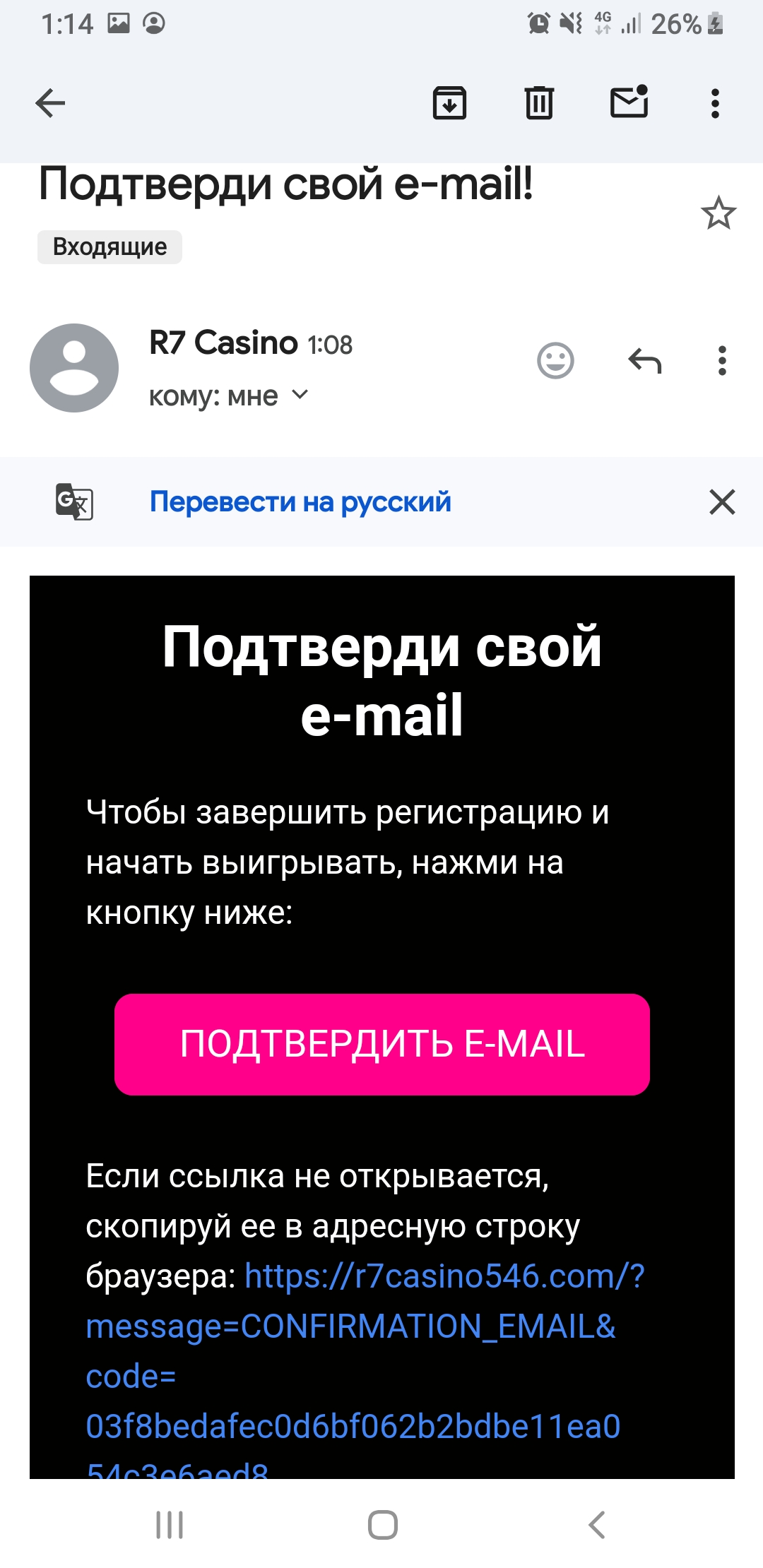Star this email
The width and height of the screenshot is (763, 1568).
[718, 213]
